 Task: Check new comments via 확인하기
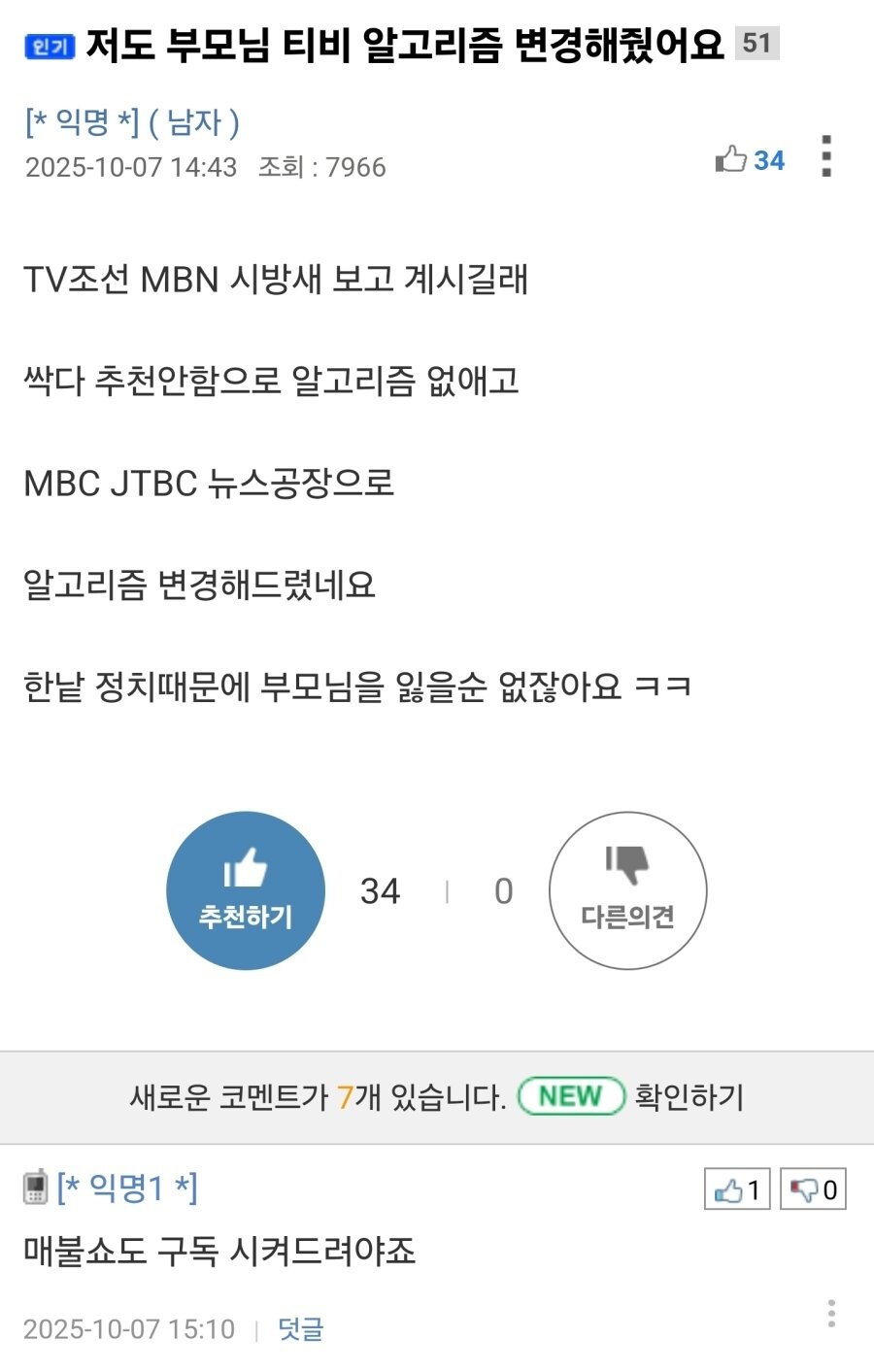689,1097
